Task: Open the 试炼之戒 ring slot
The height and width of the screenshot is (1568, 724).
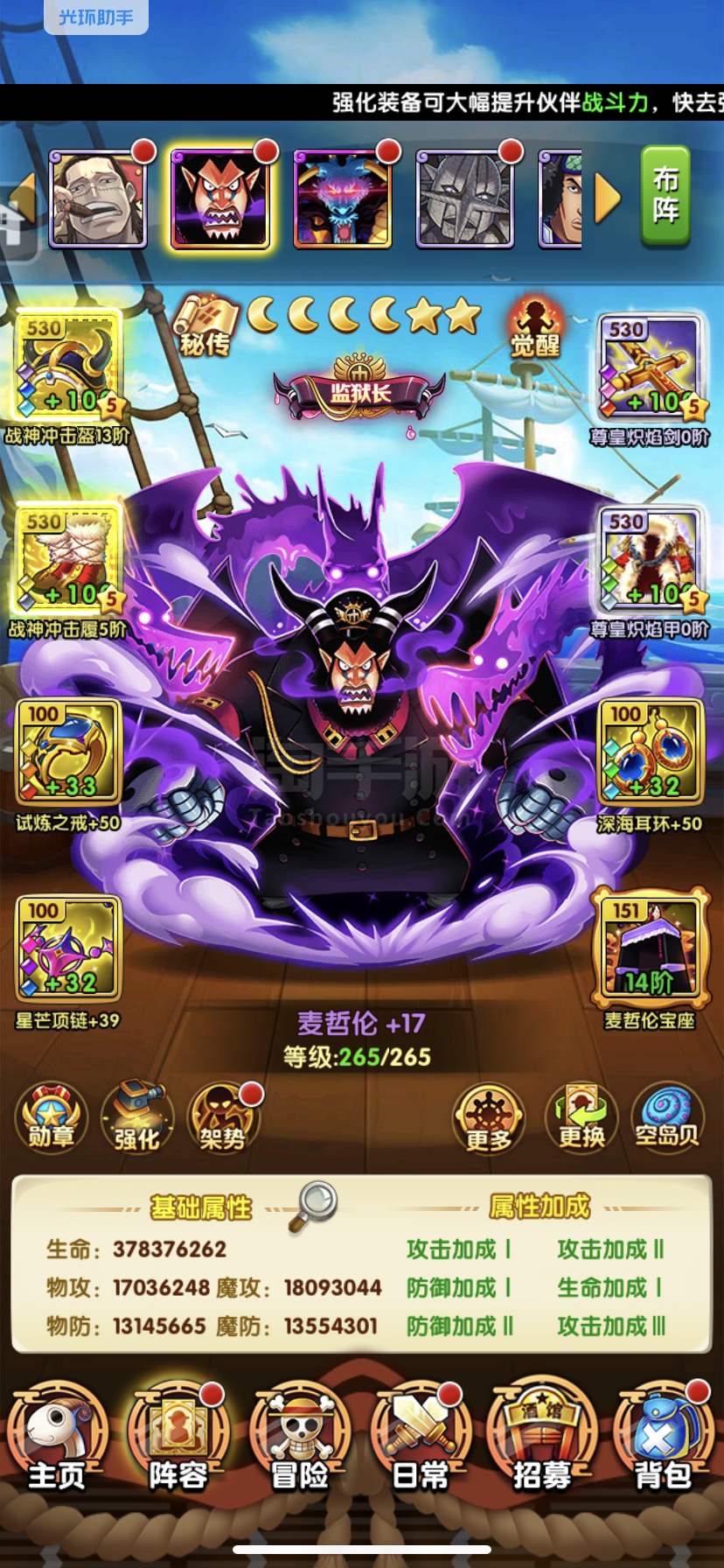Action: point(67,752)
